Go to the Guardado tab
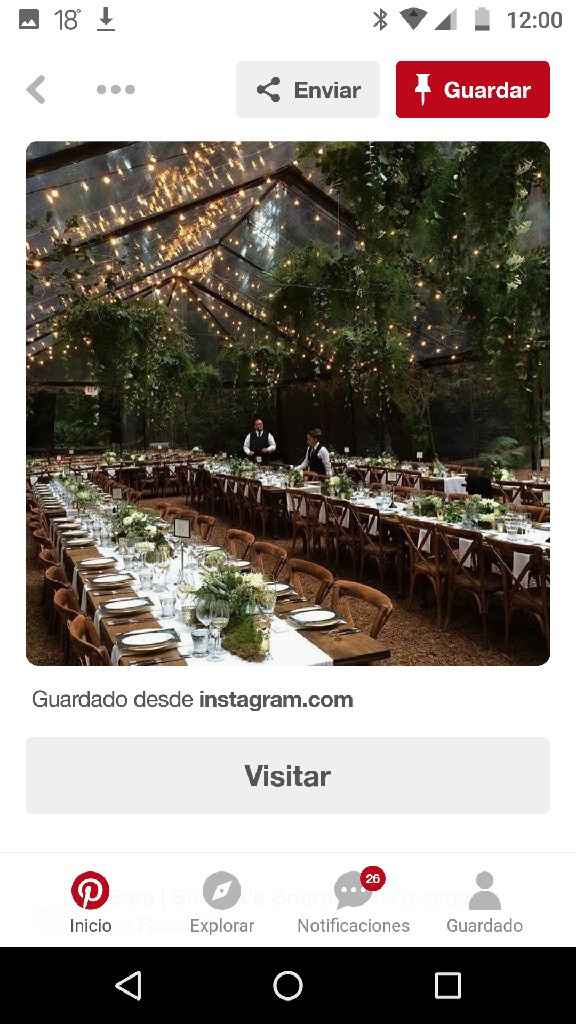 click(485, 902)
